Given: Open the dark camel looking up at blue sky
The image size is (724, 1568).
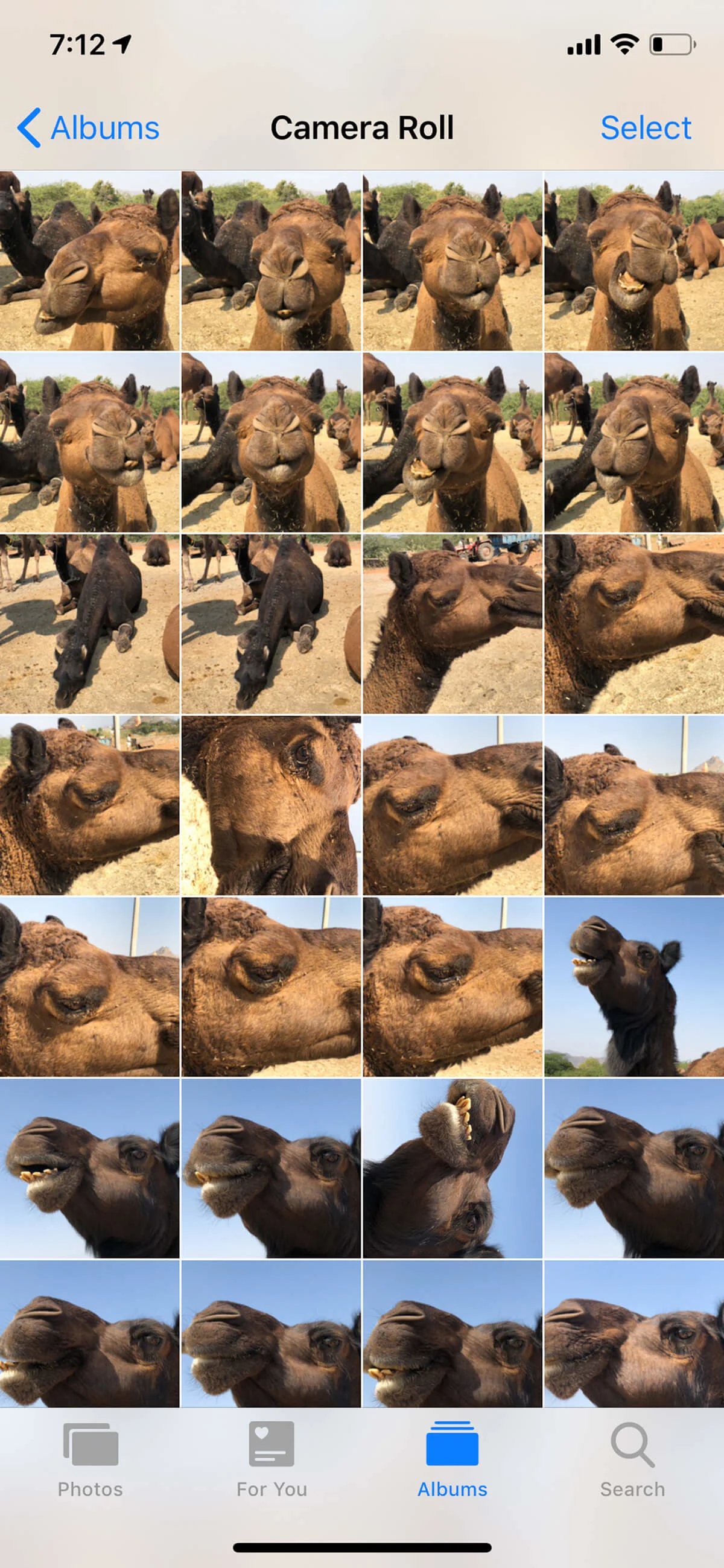Looking at the screenshot, I should [634, 986].
